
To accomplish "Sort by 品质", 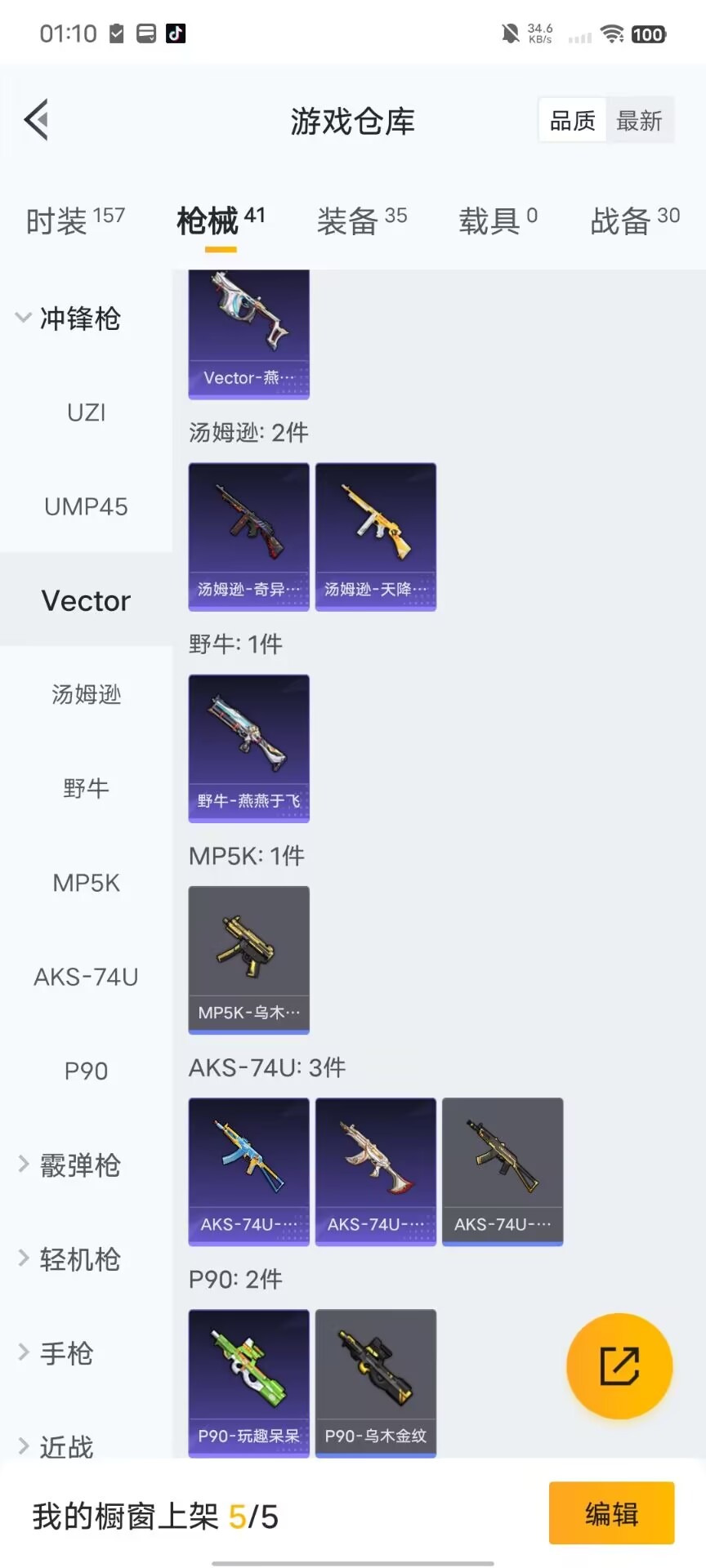I will click(572, 121).
